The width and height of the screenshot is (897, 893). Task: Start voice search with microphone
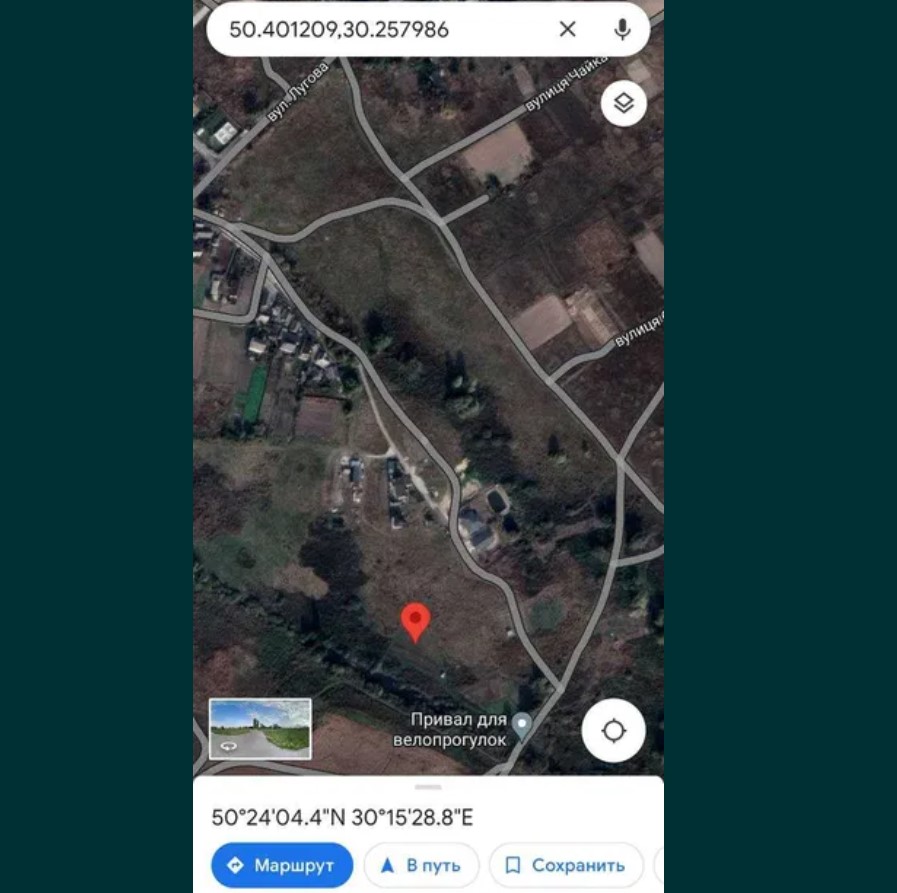622,29
